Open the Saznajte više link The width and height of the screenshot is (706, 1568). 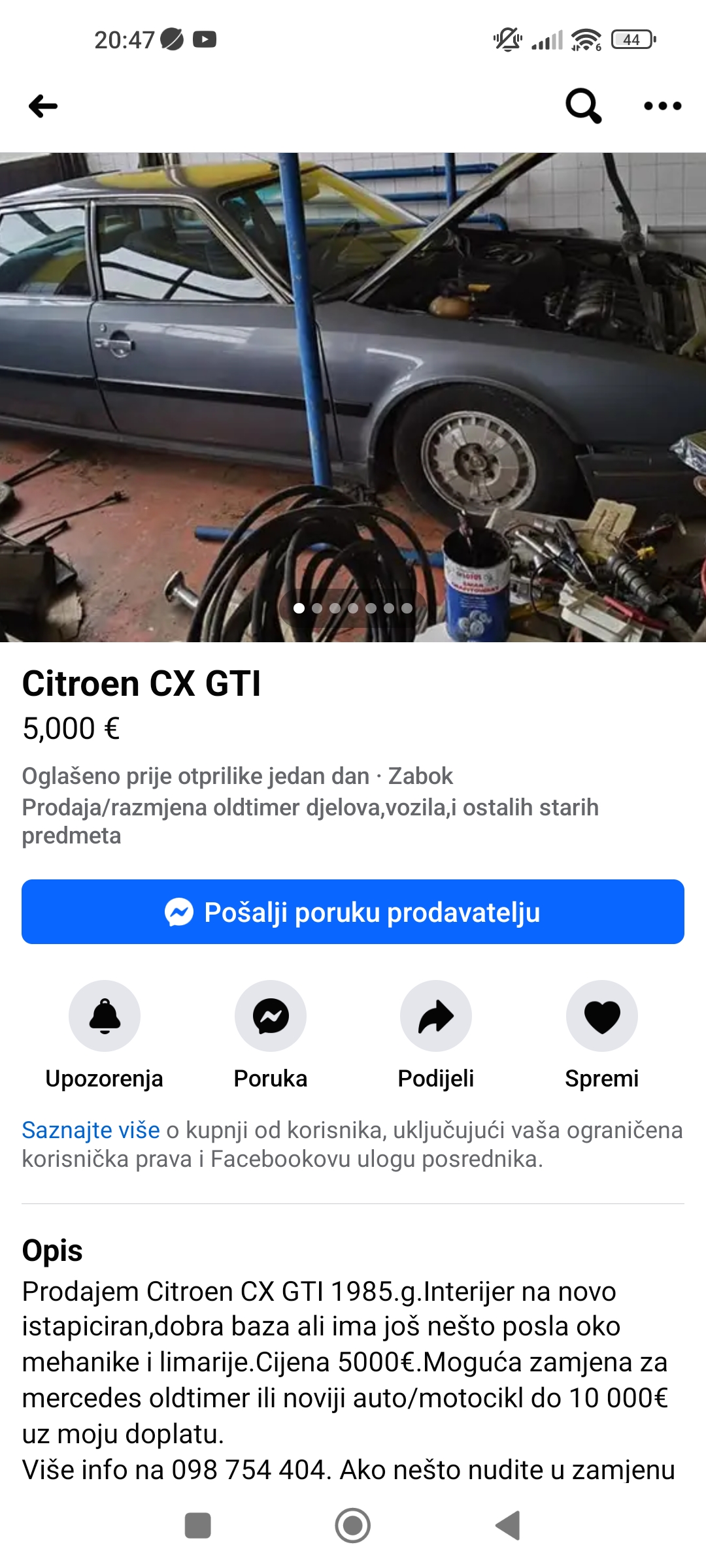click(91, 1130)
